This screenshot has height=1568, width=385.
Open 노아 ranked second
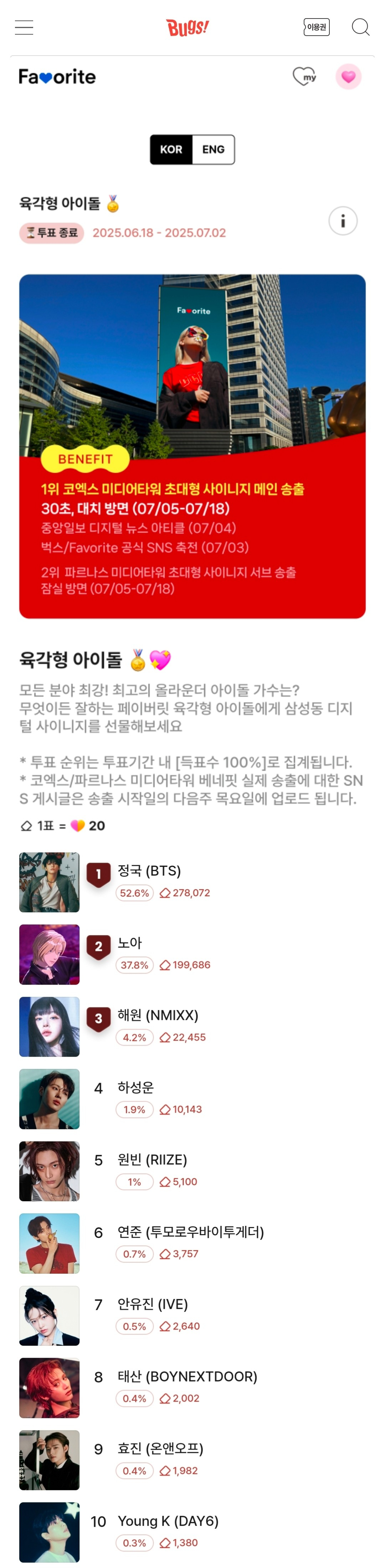pos(129,942)
